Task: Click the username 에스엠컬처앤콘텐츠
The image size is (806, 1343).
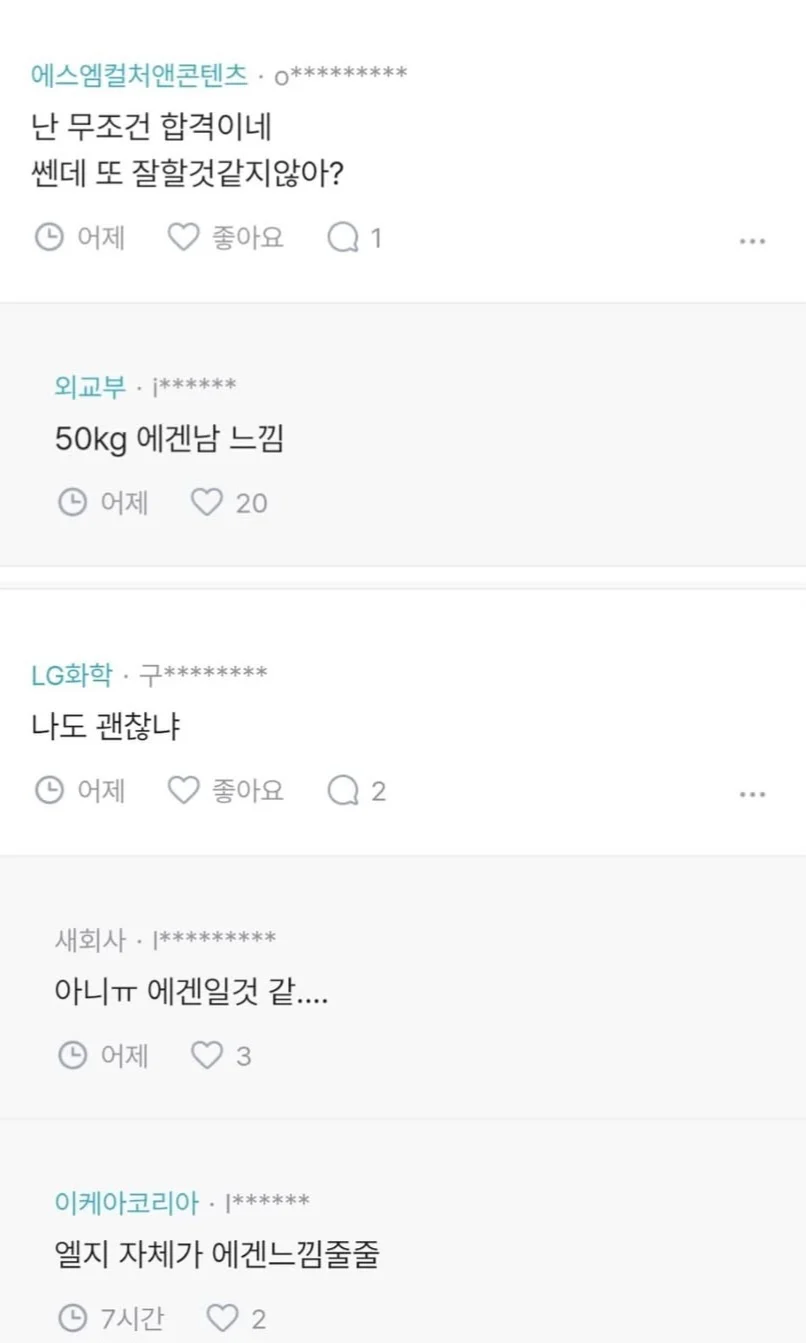Action: coord(137,72)
